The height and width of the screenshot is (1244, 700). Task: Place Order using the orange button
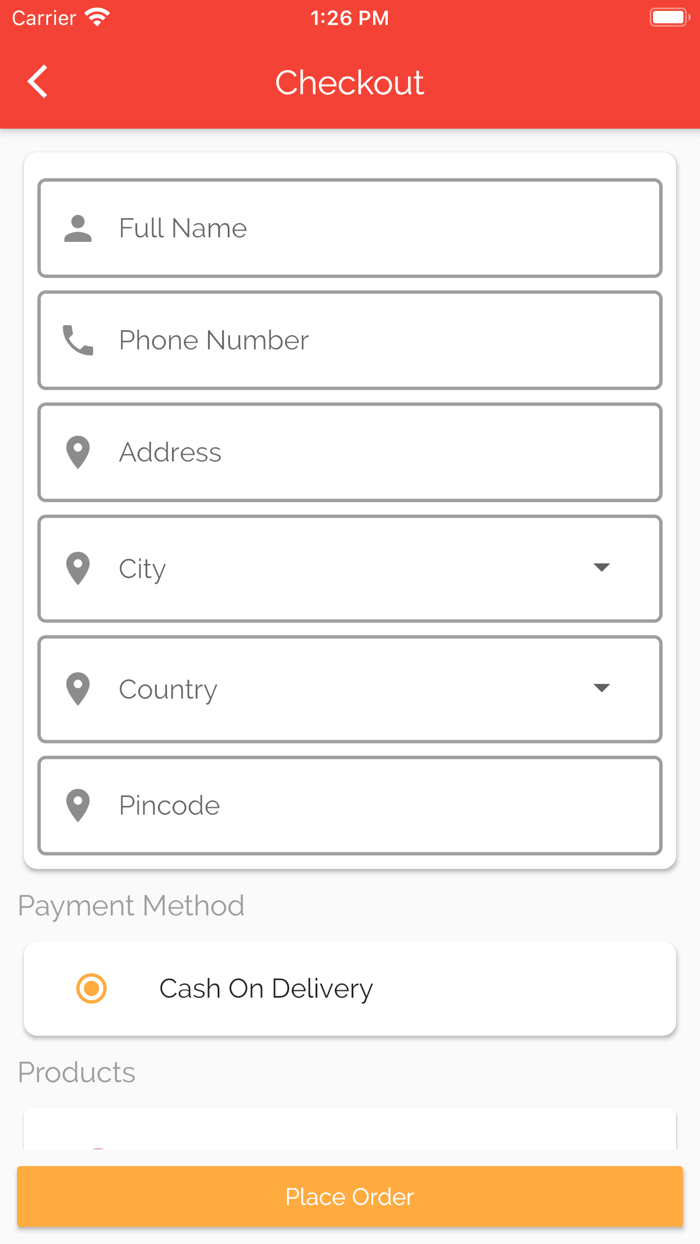[350, 1197]
